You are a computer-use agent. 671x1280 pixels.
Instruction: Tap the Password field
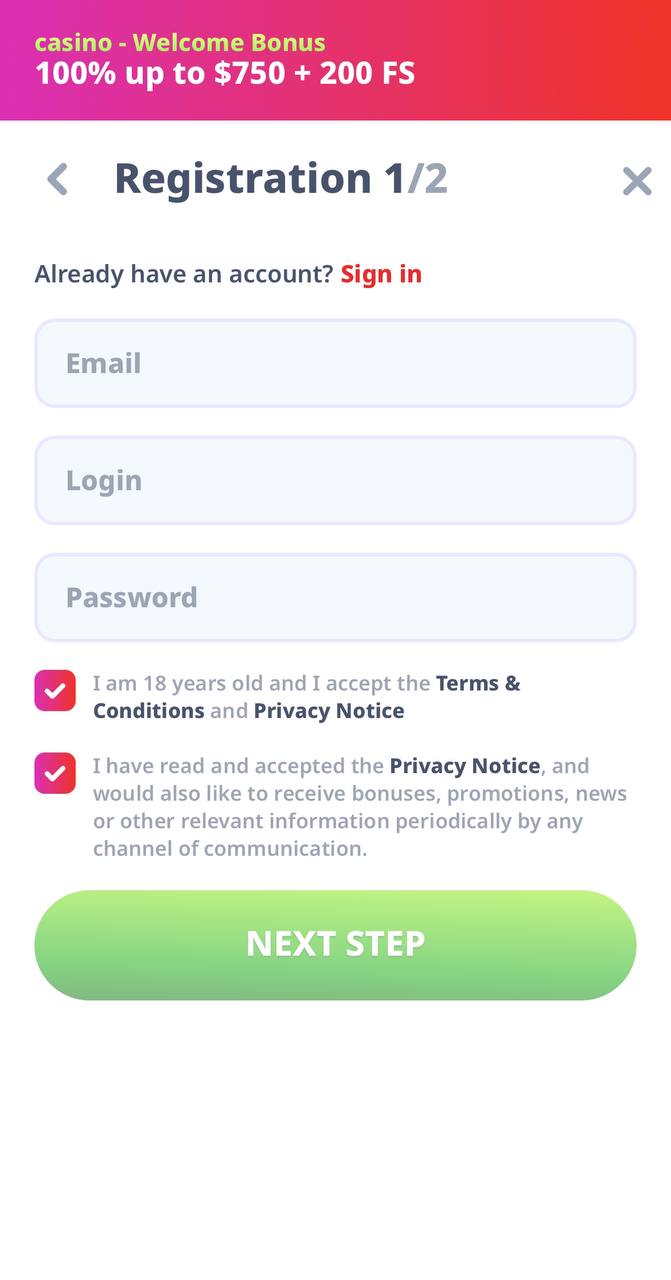pos(335,597)
